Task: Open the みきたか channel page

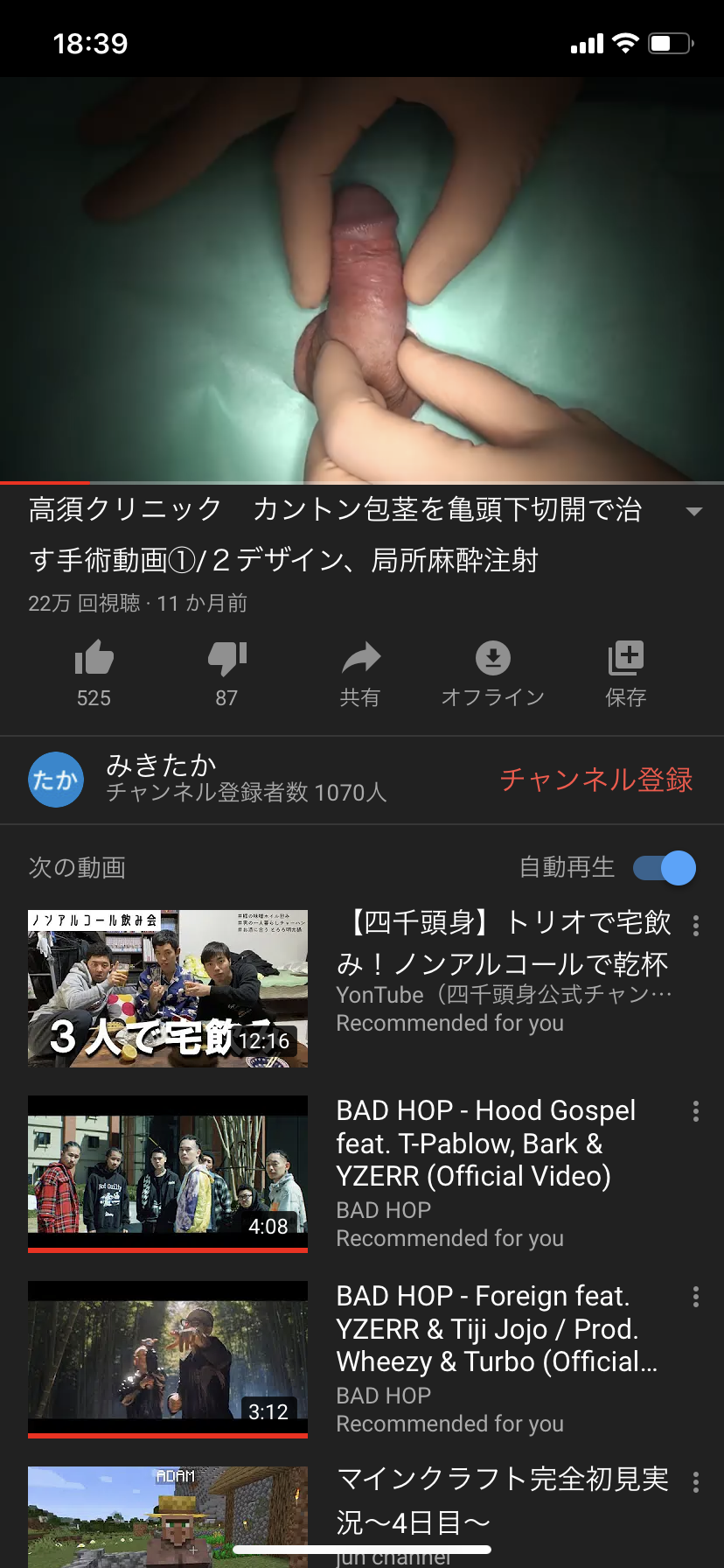Action: (56, 780)
